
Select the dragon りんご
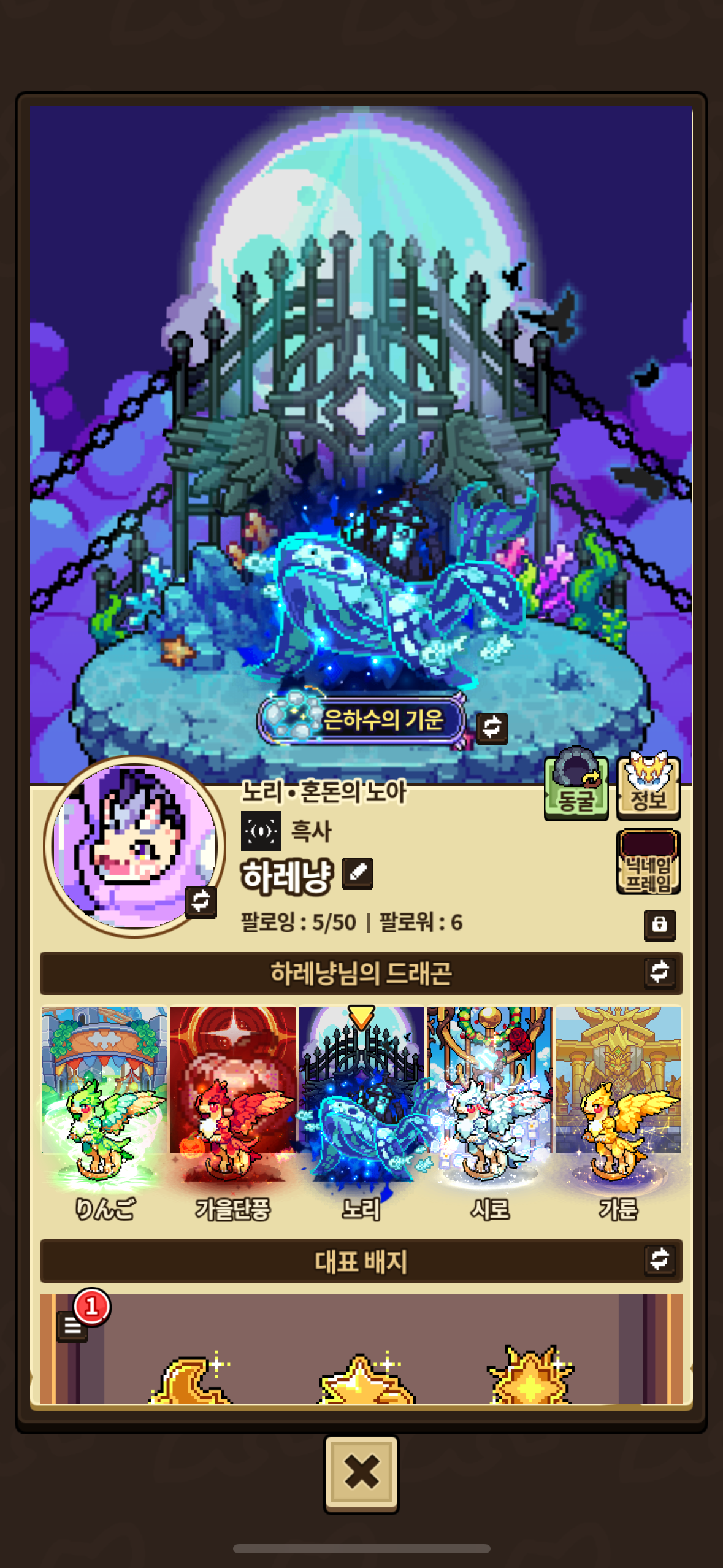[104, 1113]
